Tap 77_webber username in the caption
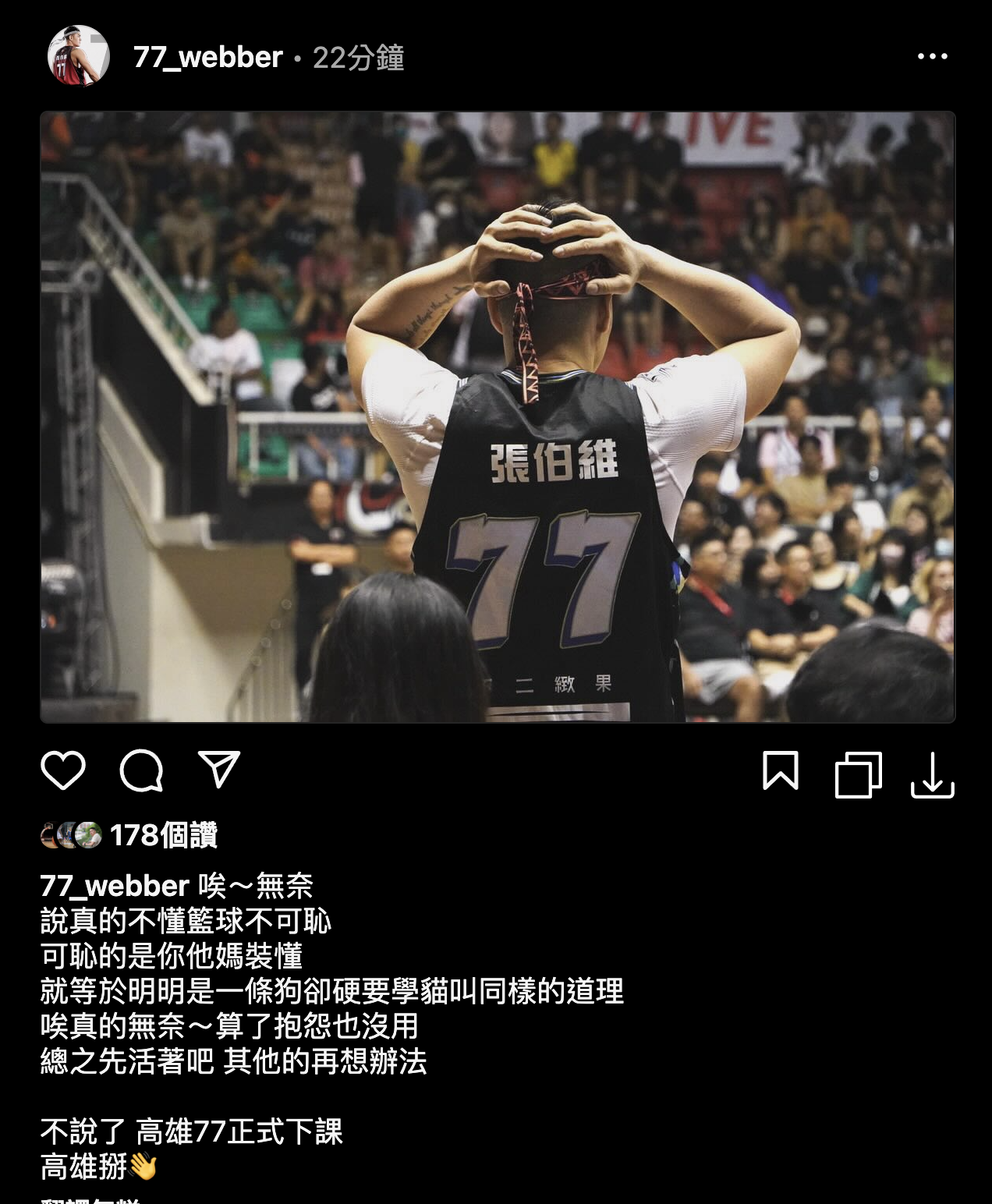 (x=115, y=886)
